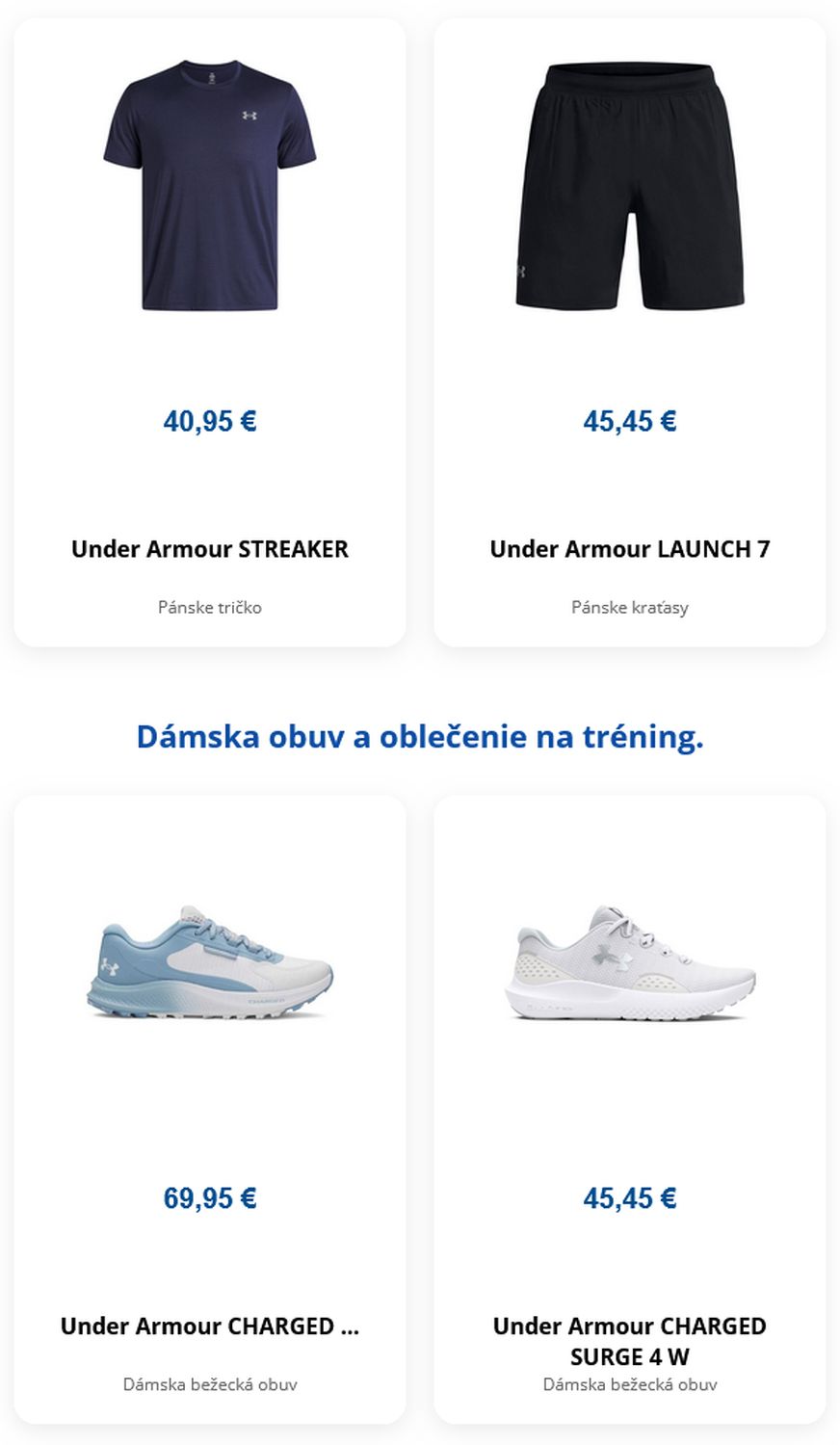Click the first Dámska bežecká obuv label

[210, 1384]
